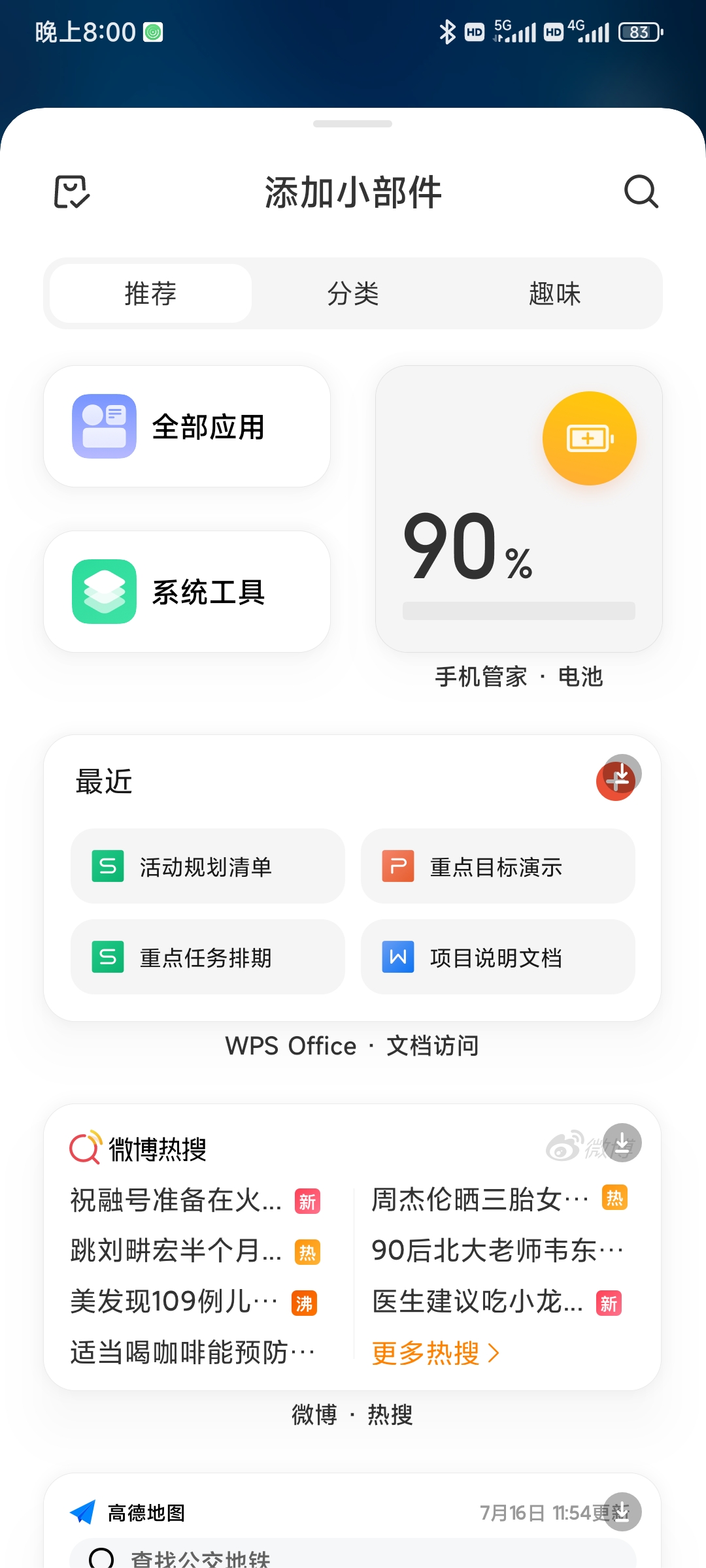The width and height of the screenshot is (706, 1568).
Task: Open 系统工具 widgets
Action: (x=187, y=592)
